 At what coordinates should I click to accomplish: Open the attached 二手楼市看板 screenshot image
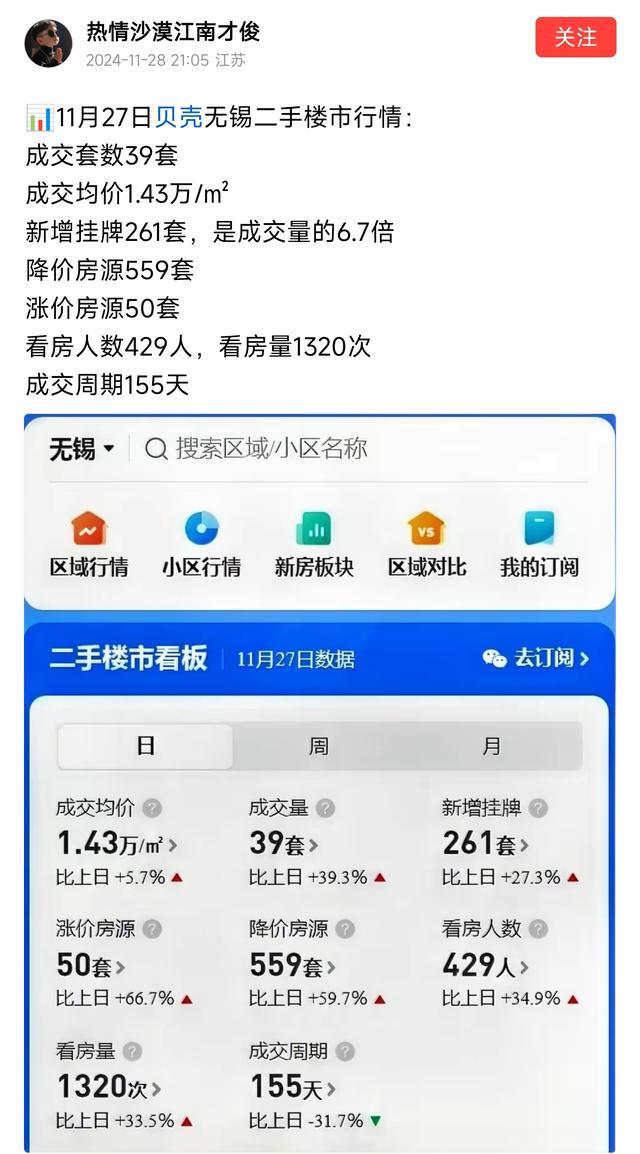[x=320, y=780]
